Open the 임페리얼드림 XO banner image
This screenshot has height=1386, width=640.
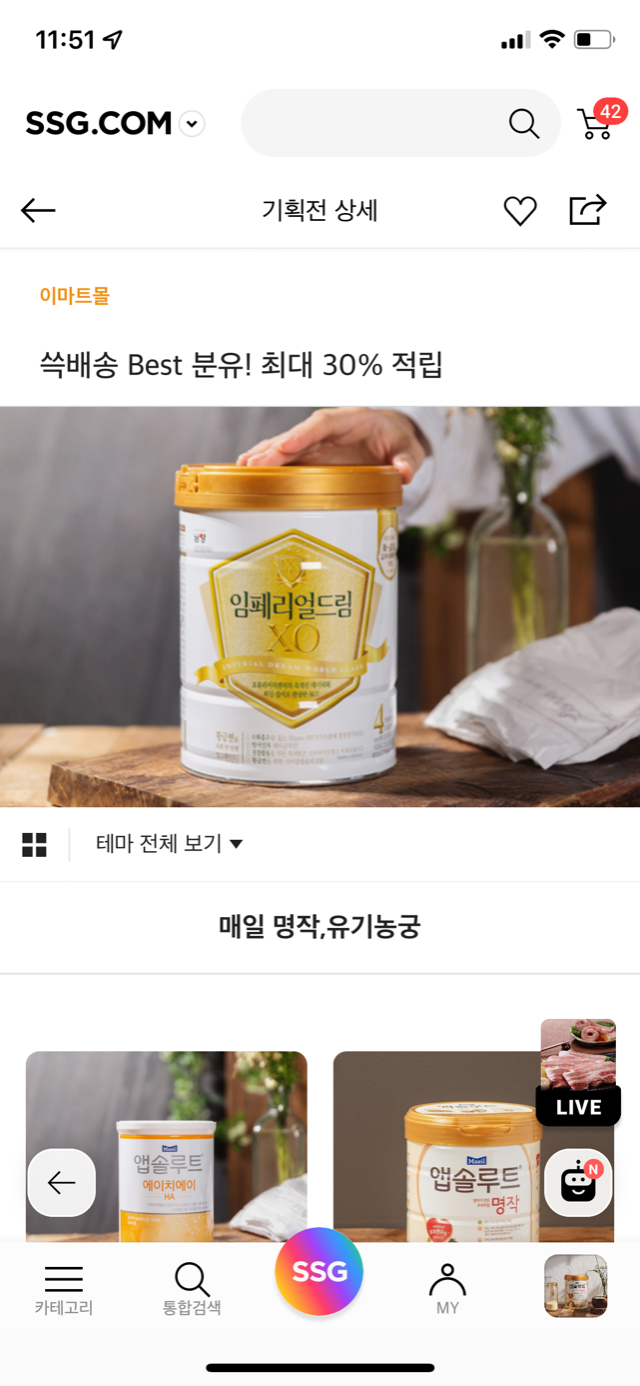click(320, 606)
